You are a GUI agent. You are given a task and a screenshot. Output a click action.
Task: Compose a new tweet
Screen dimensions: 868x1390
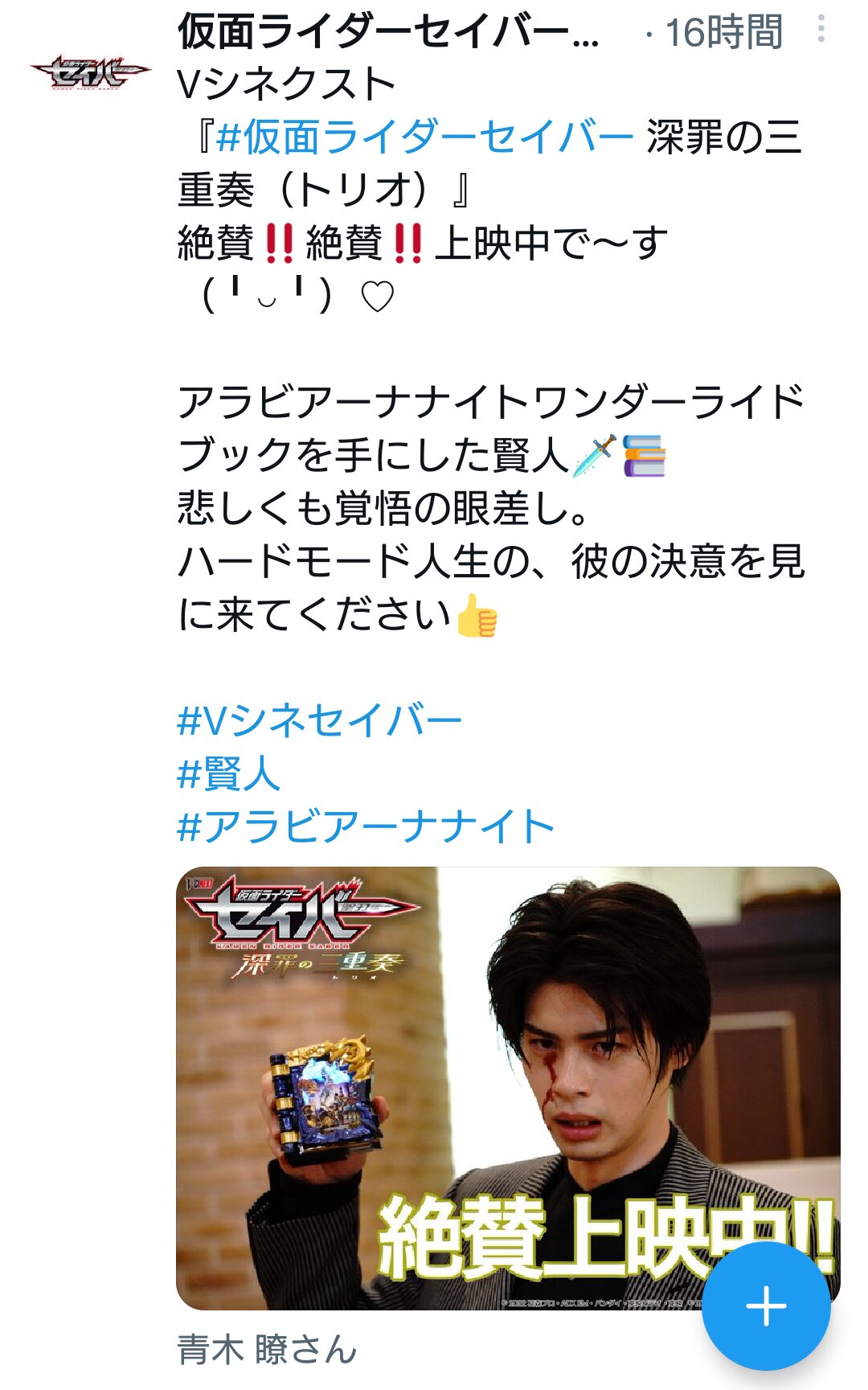pos(766,1306)
